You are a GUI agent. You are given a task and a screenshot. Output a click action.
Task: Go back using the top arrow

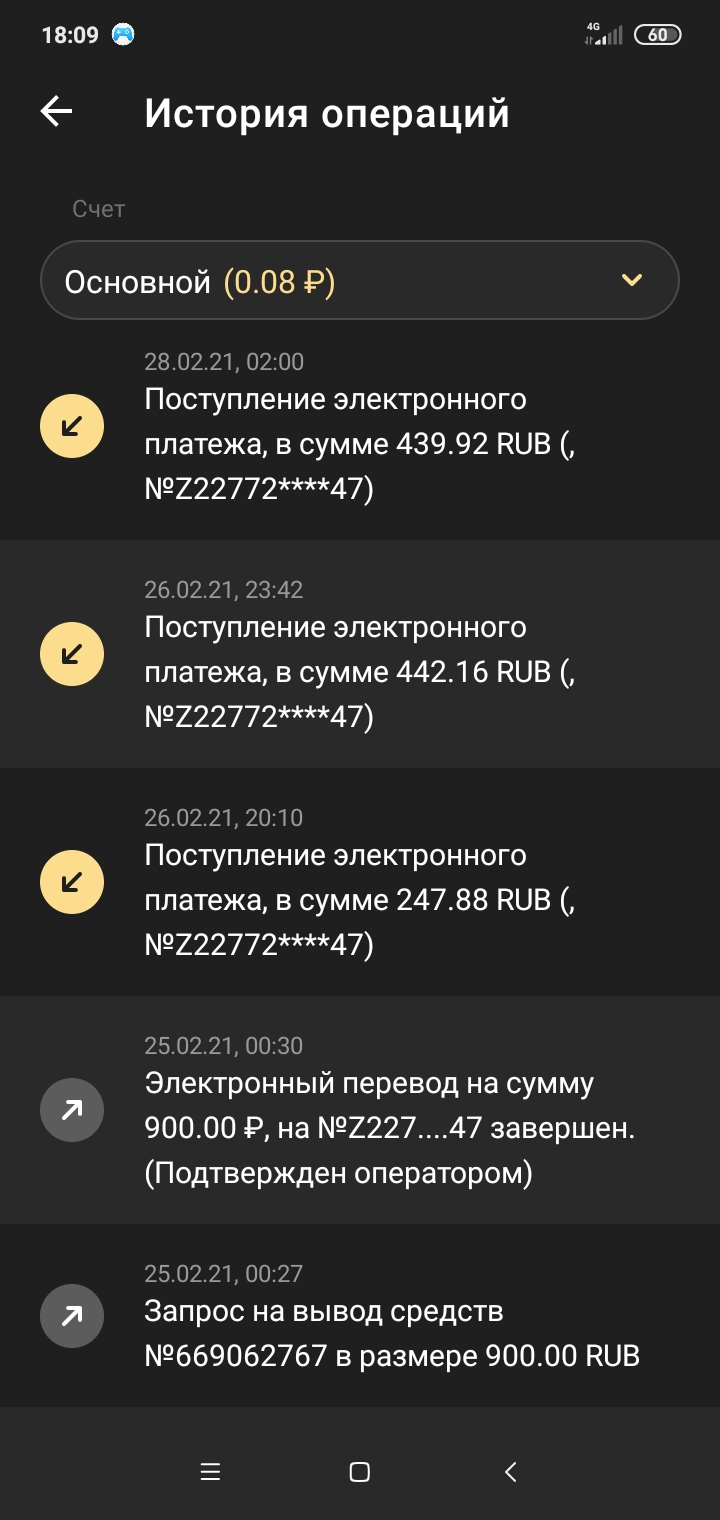tap(56, 112)
